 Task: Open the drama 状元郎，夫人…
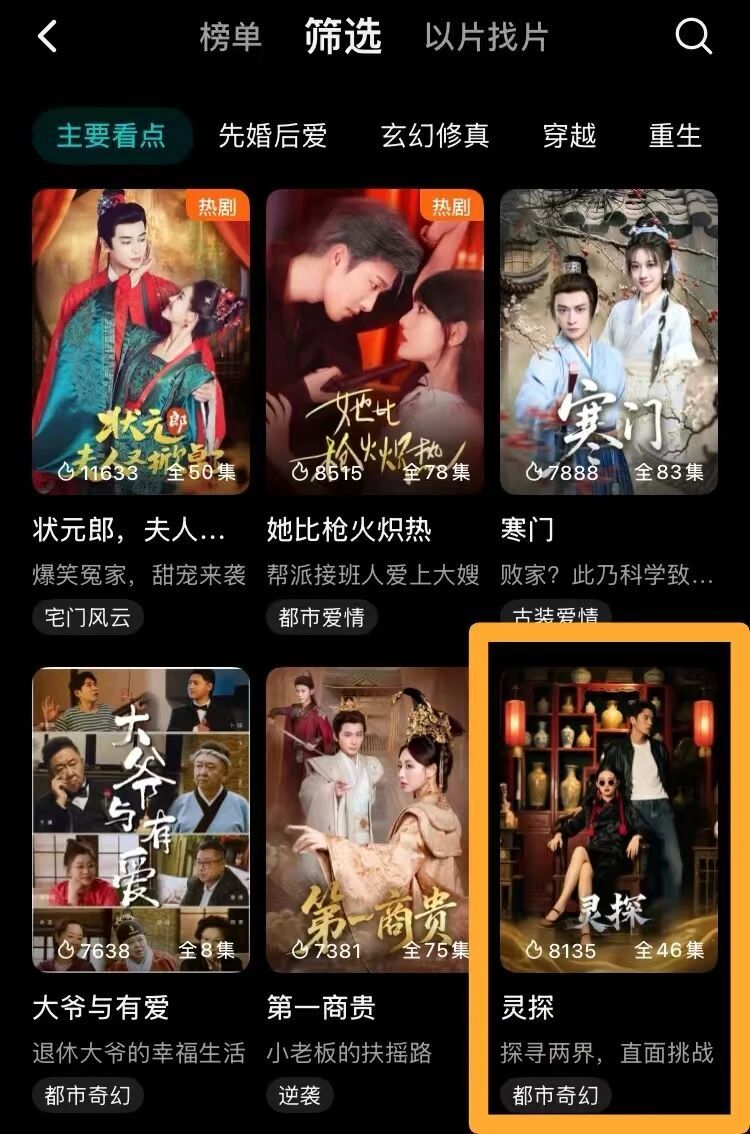click(x=141, y=342)
